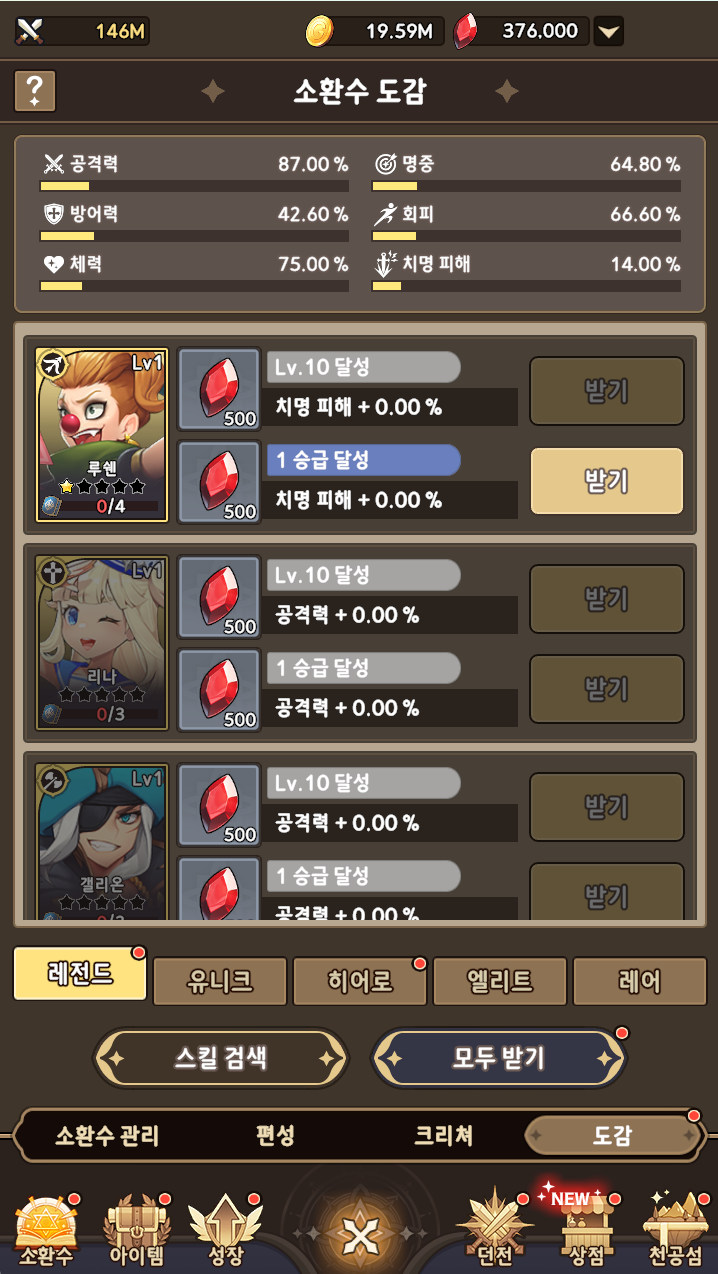Switch to the 유니크 rarity tab
Image resolution: width=718 pixels, height=1274 pixels.
(220, 981)
